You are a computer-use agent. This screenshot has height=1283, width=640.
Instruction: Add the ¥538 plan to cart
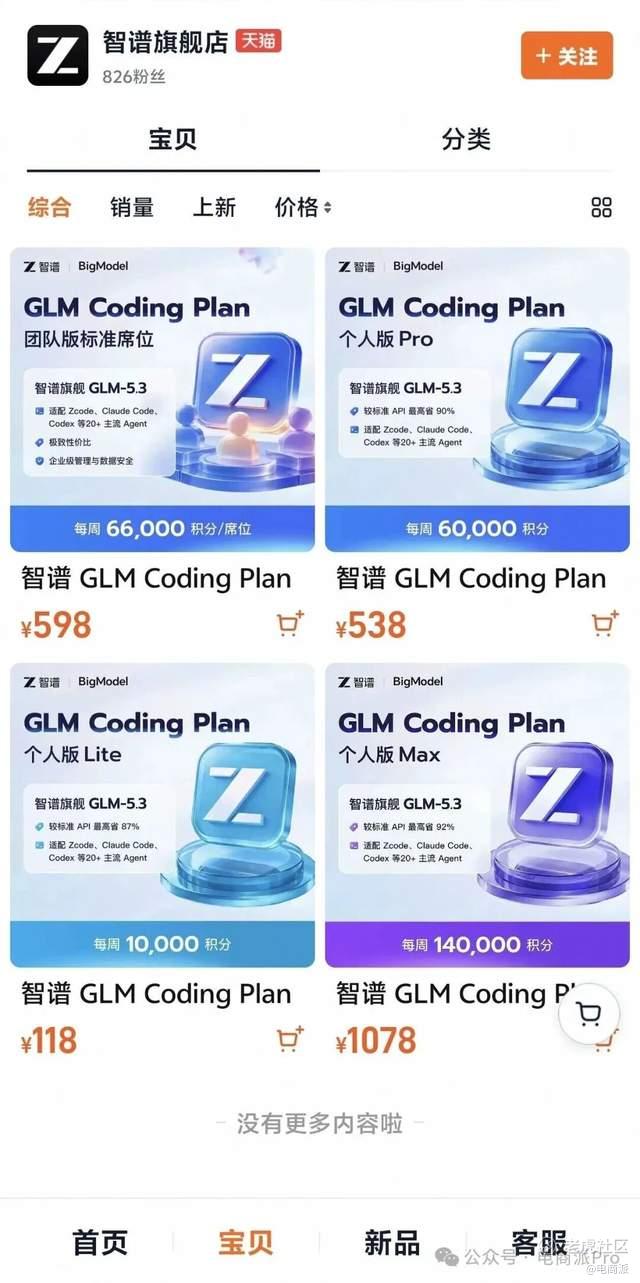[605, 623]
